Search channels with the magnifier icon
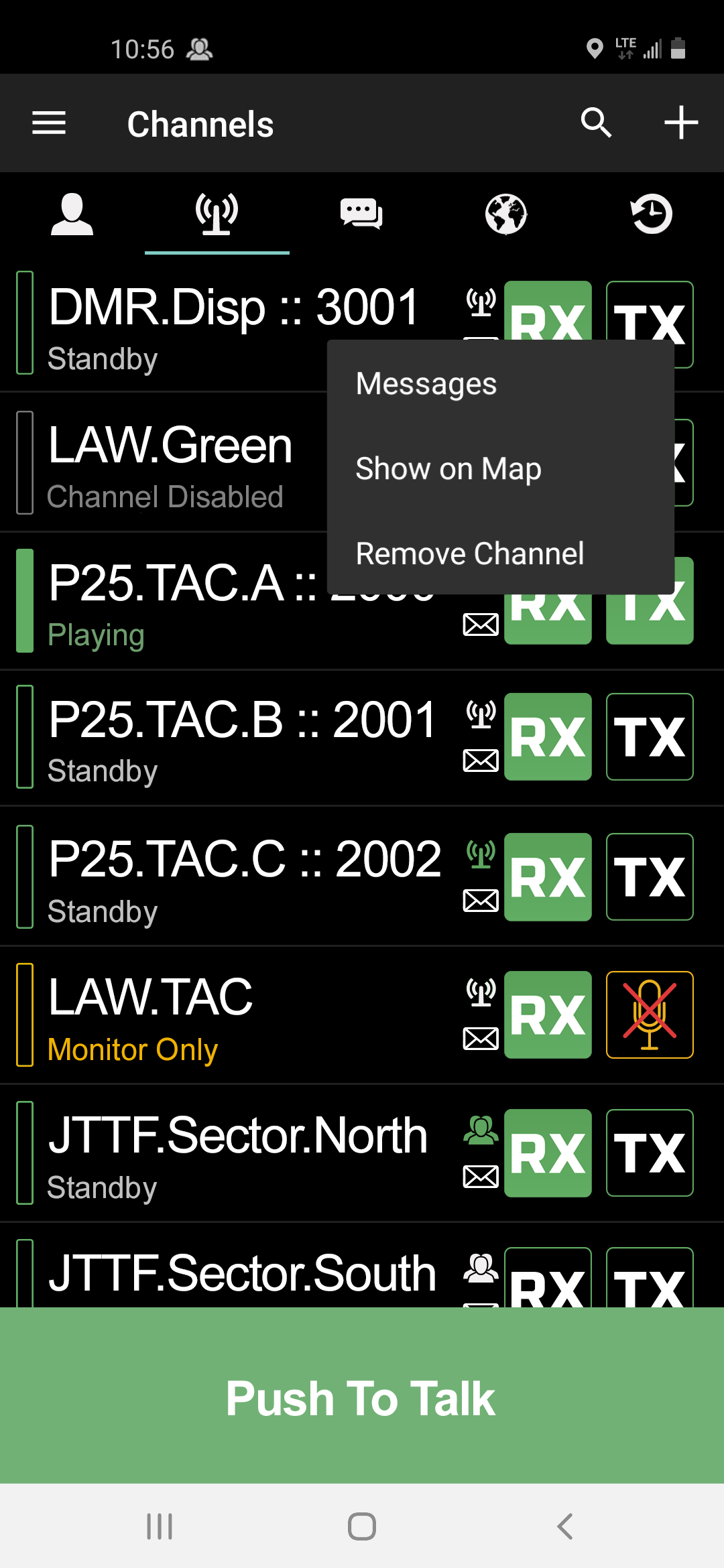Image resolution: width=724 pixels, height=1568 pixels. pos(596,123)
